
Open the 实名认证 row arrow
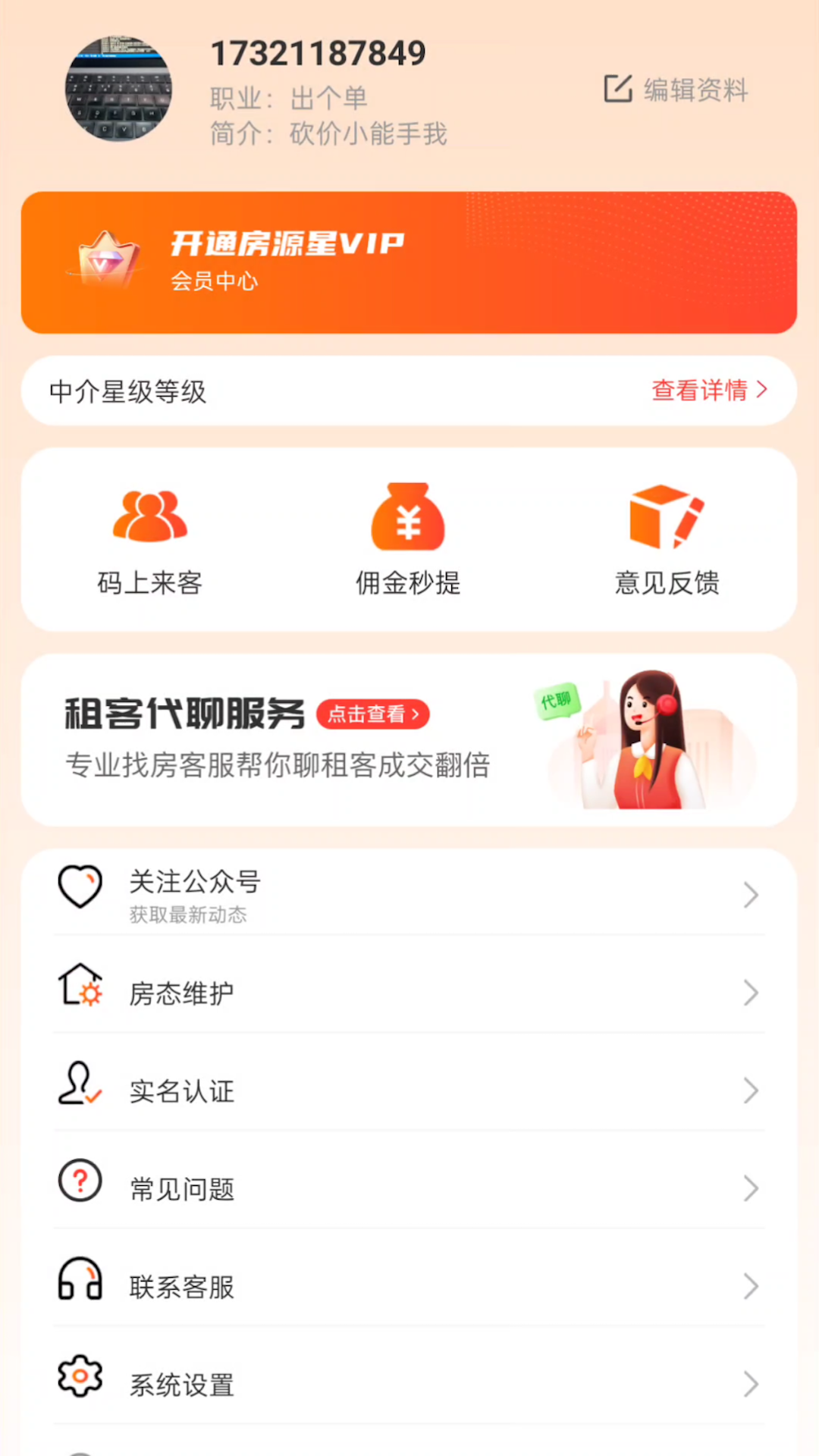click(x=751, y=1090)
